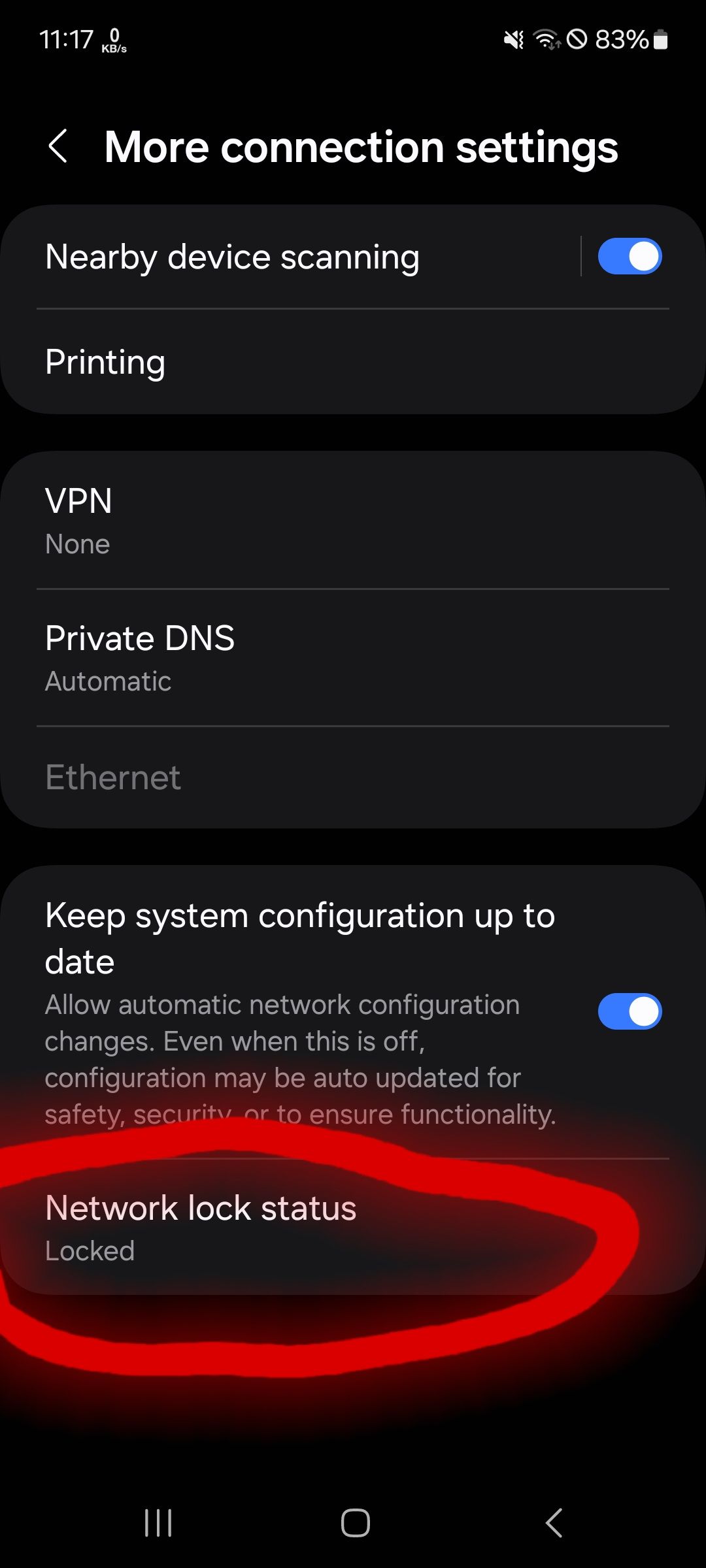Select the Nearby device scanning label
This screenshot has height=1568, width=706.
tap(232, 256)
